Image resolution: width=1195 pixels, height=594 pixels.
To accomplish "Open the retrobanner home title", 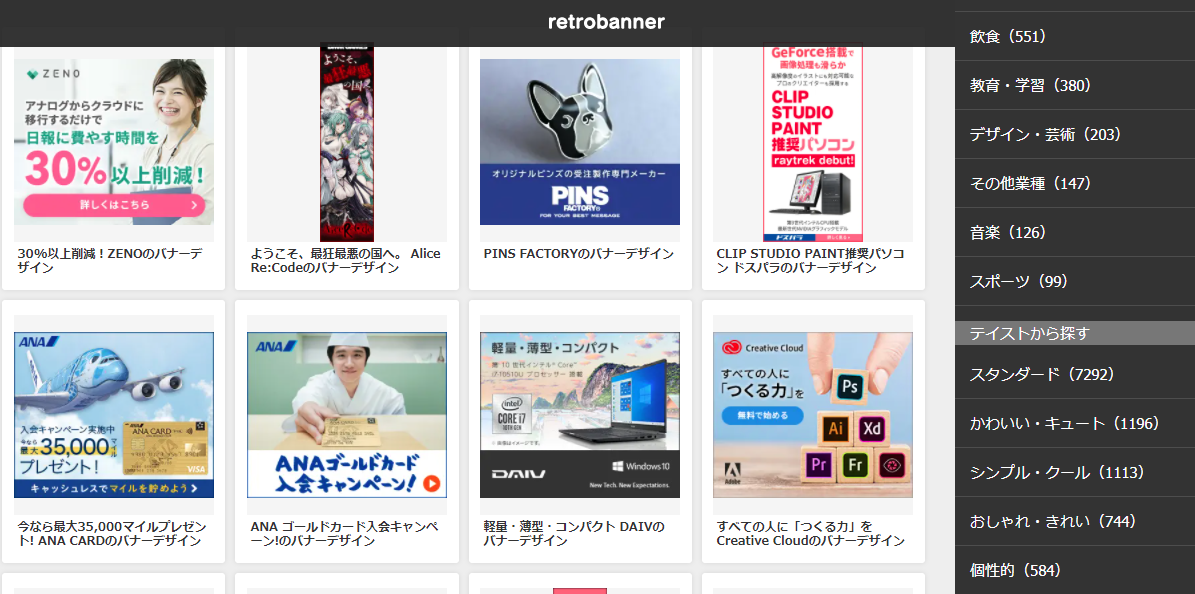I will 606,22.
